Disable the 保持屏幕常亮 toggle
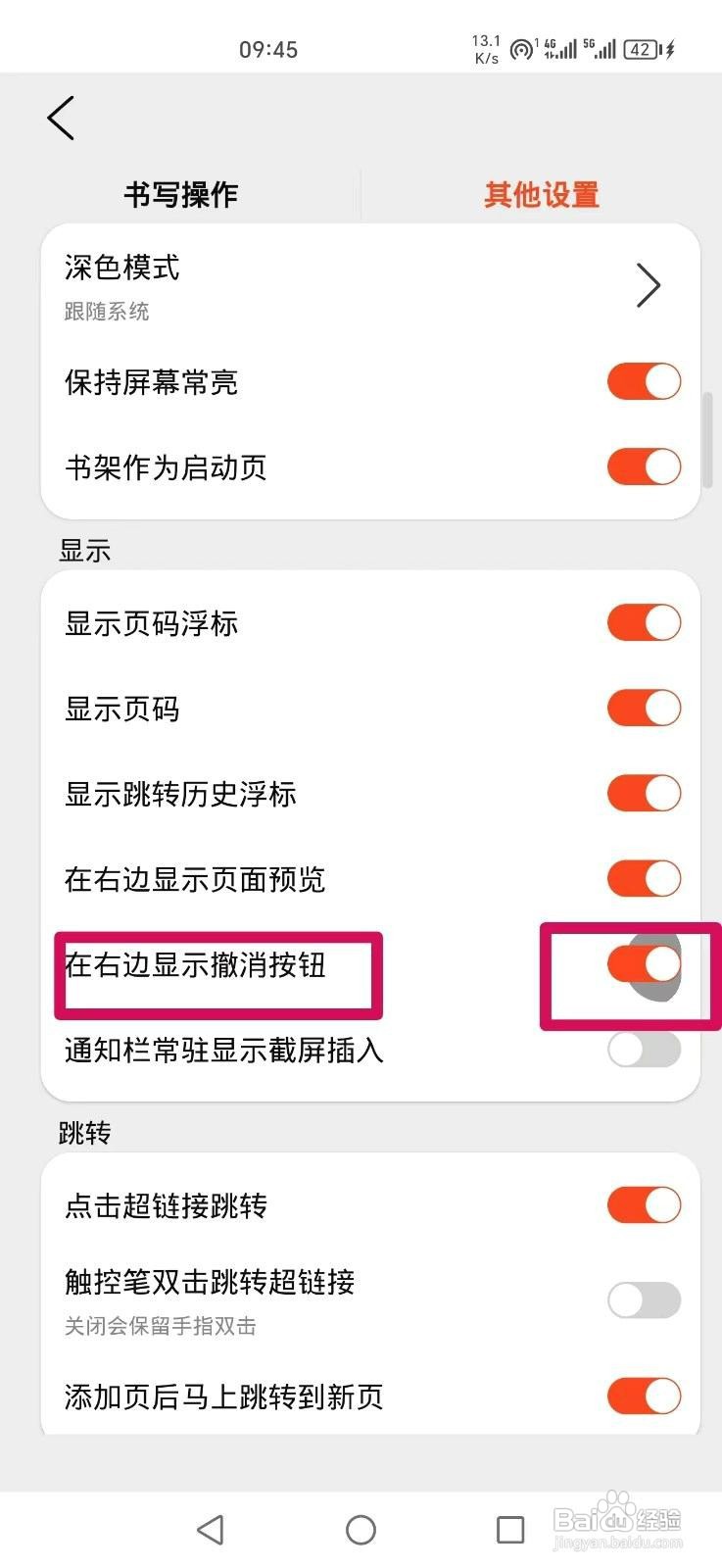The height and width of the screenshot is (1568, 722). click(643, 380)
